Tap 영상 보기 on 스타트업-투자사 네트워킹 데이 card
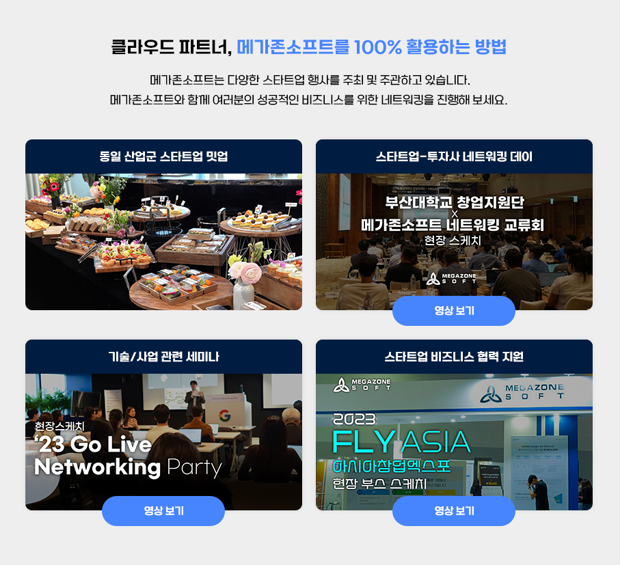This screenshot has width=620, height=565. (454, 311)
